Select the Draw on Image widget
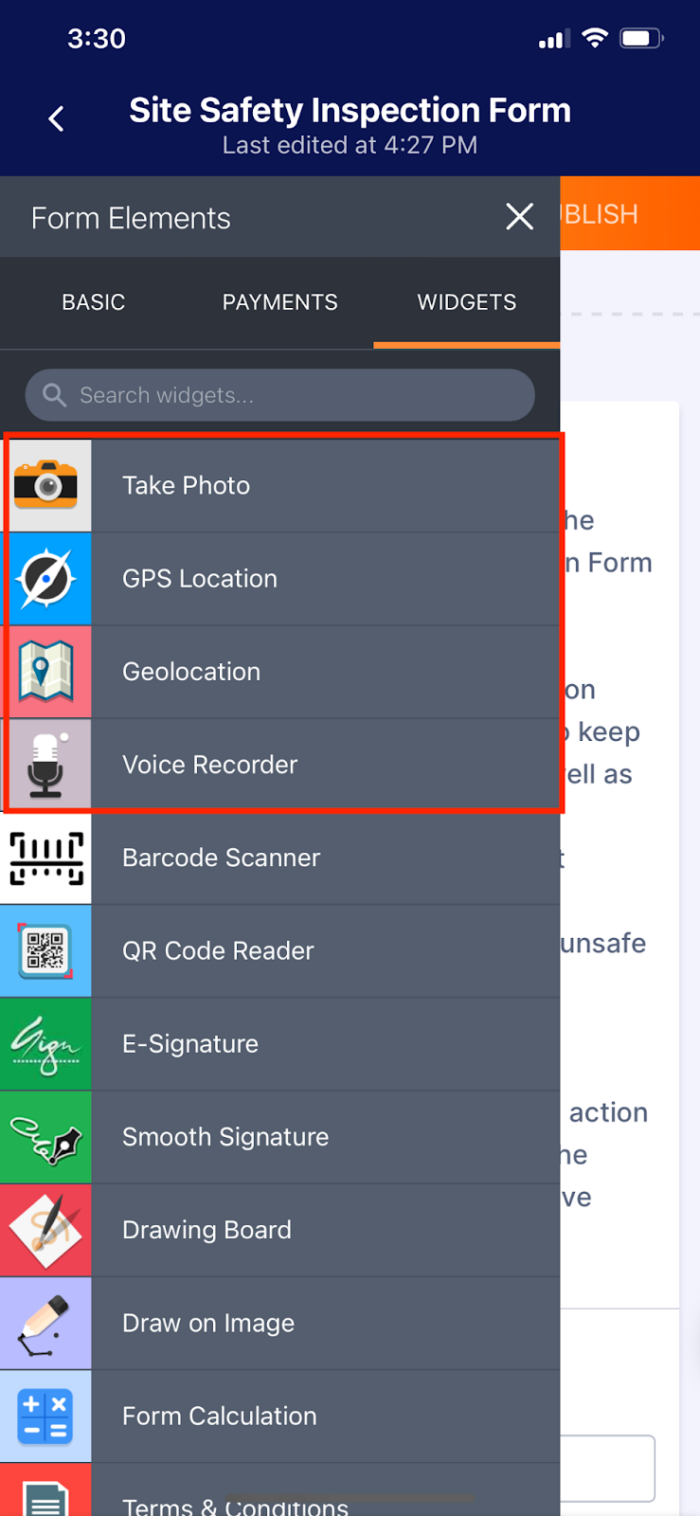The width and height of the screenshot is (700, 1516). 280,1323
